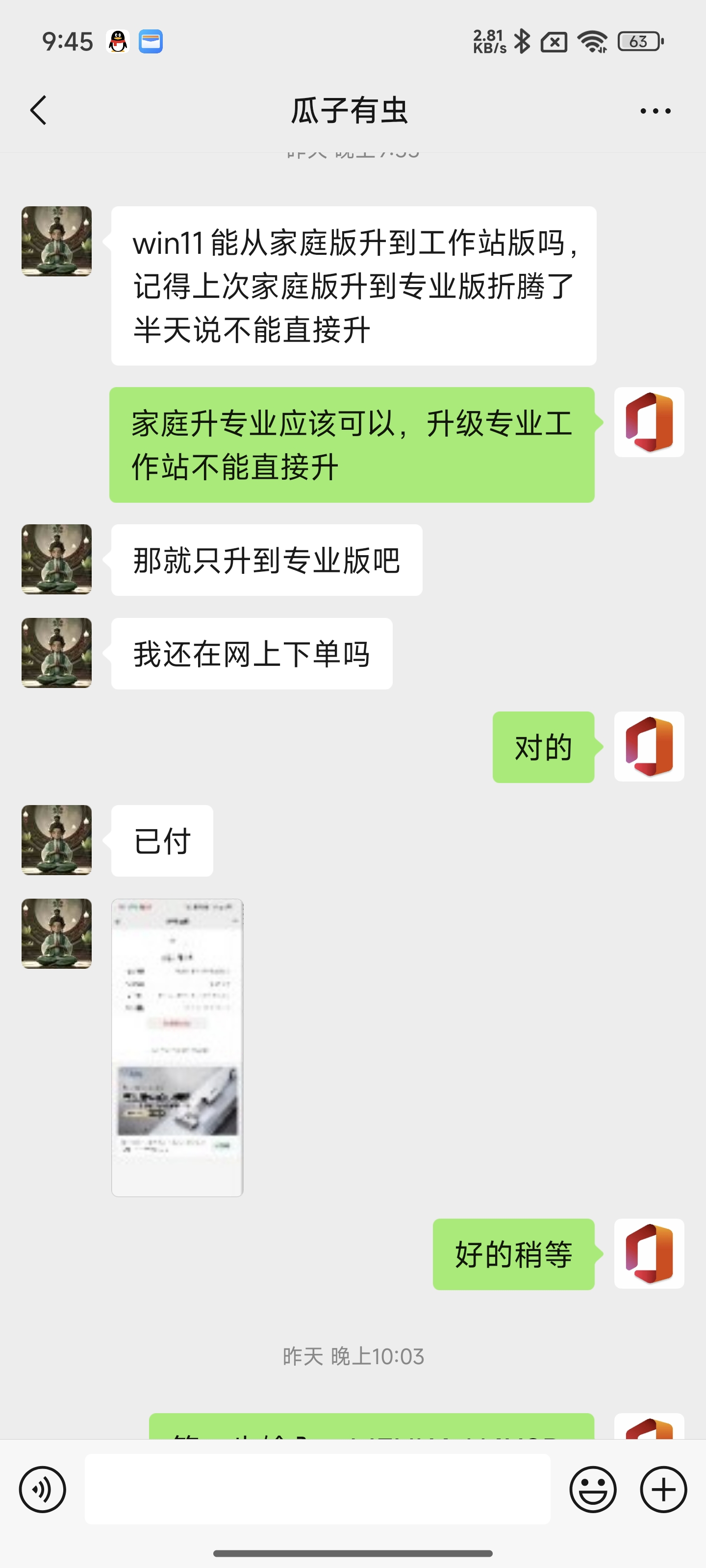The image size is (706, 1568).
Task: Open the three-dot chat info menu
Action: click(x=655, y=111)
